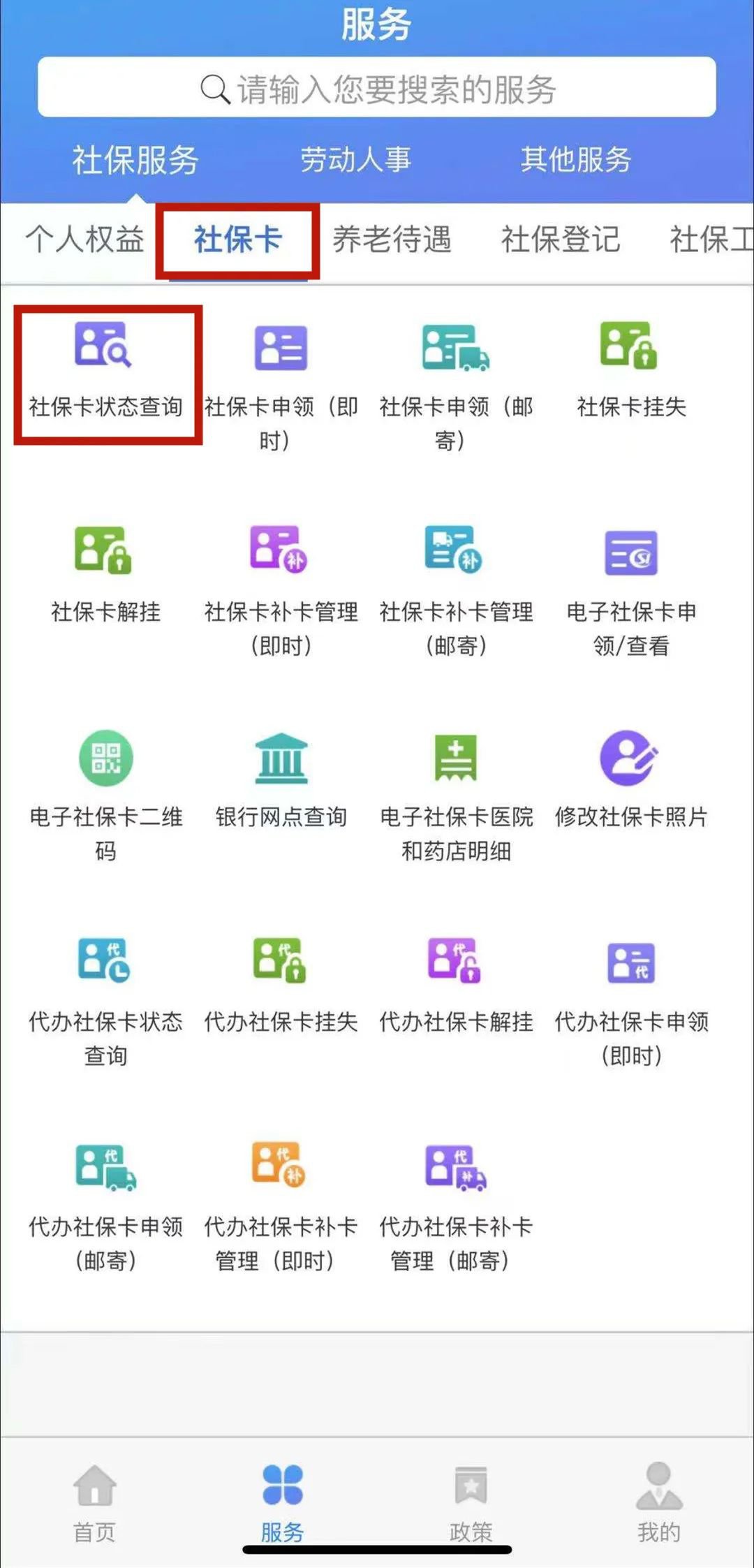Open 代办社保卡挂失
This screenshot has width=754, height=1568.
pyautogui.click(x=281, y=986)
